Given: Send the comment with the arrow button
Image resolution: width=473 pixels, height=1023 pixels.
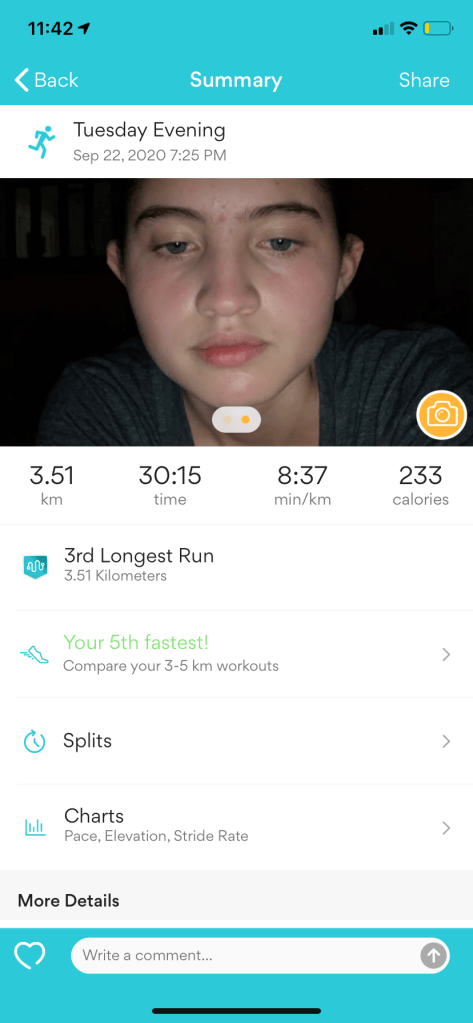Looking at the screenshot, I should [433, 956].
